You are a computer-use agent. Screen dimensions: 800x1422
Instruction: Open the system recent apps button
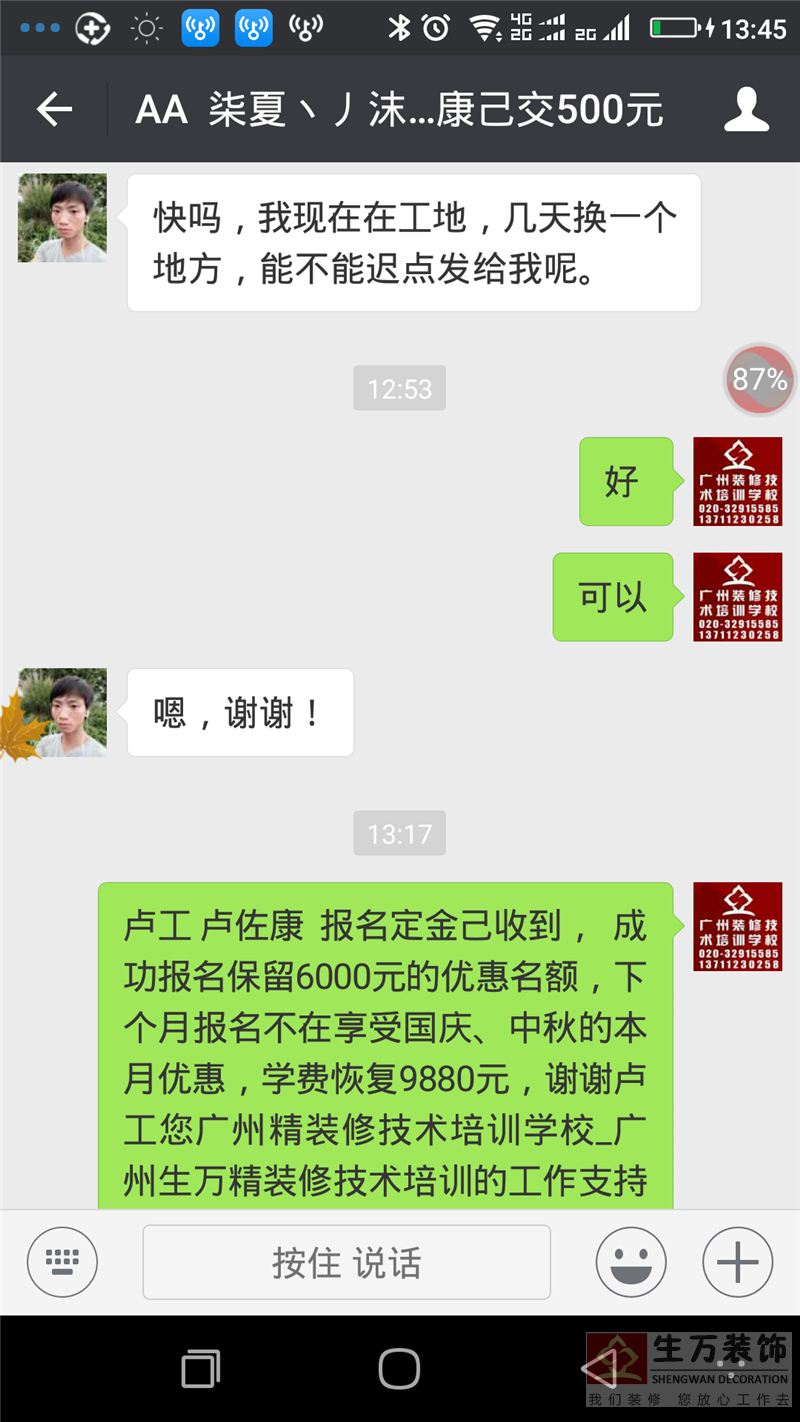201,1368
